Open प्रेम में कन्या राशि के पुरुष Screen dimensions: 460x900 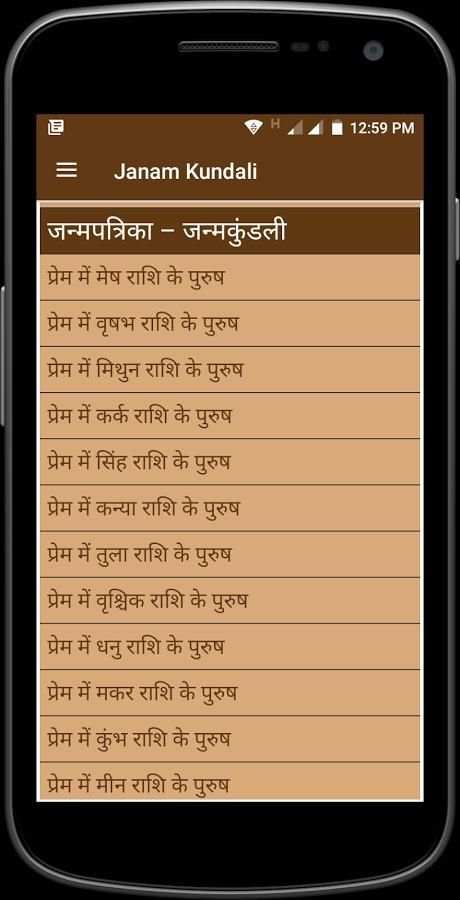230,508
